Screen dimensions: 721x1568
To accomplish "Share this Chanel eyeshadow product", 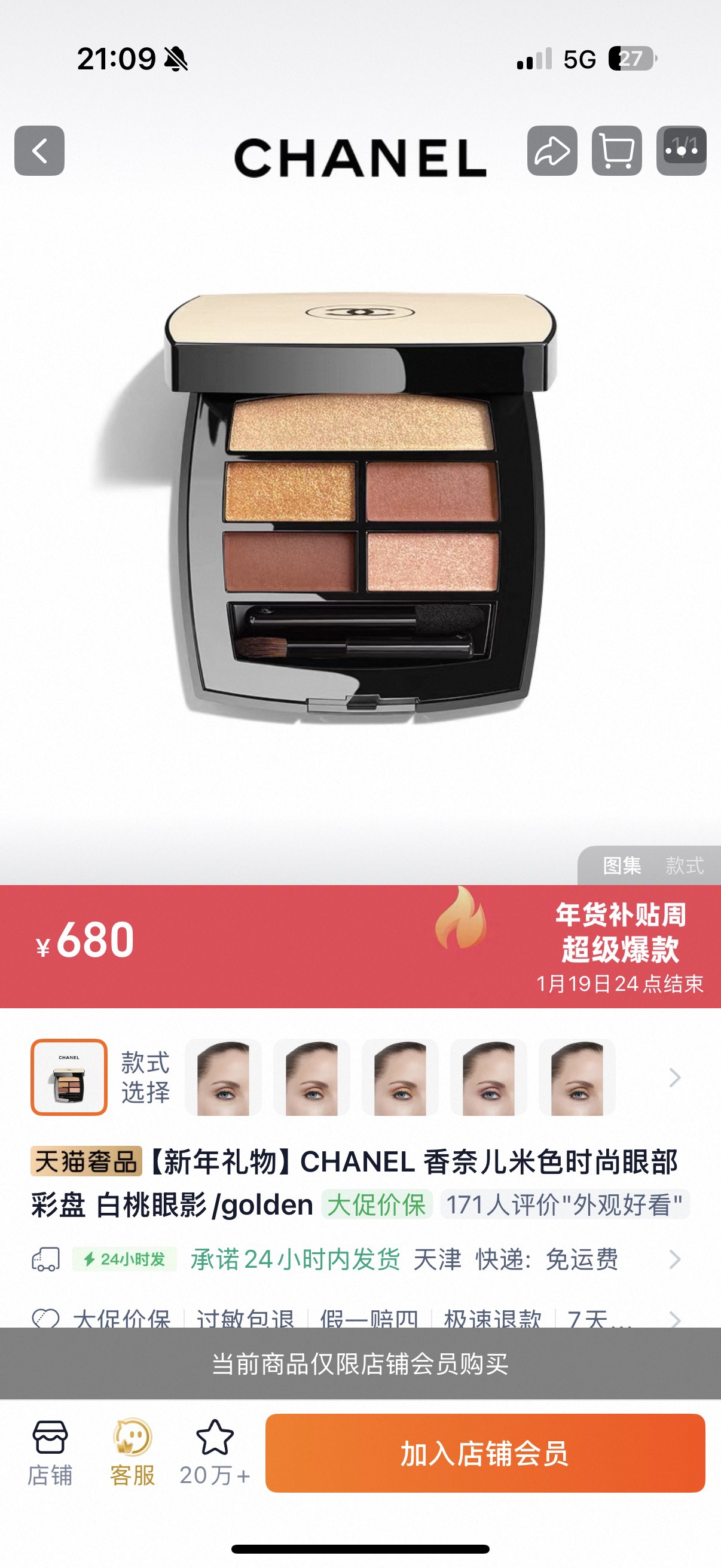I will 552,151.
